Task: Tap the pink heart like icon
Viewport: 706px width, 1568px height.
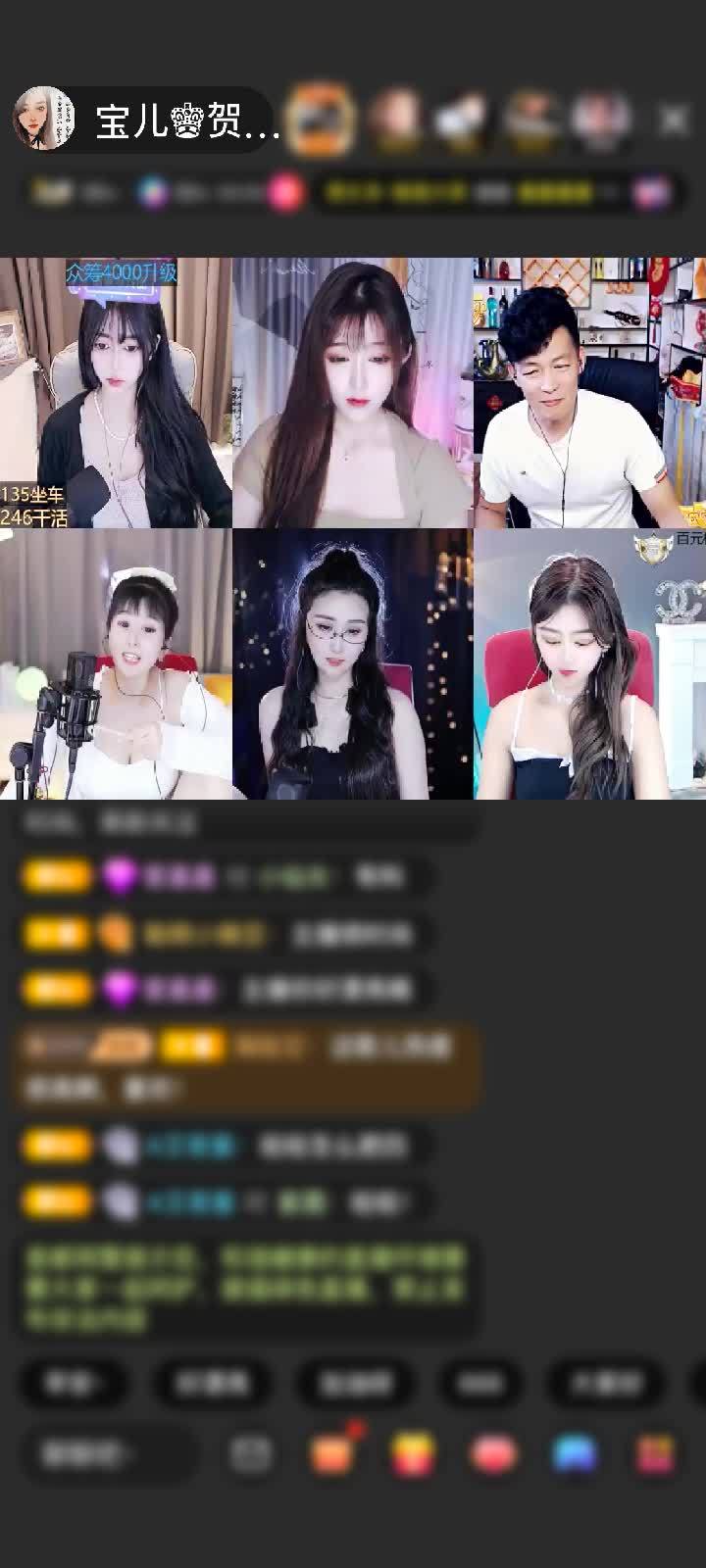Action: point(493,1454)
